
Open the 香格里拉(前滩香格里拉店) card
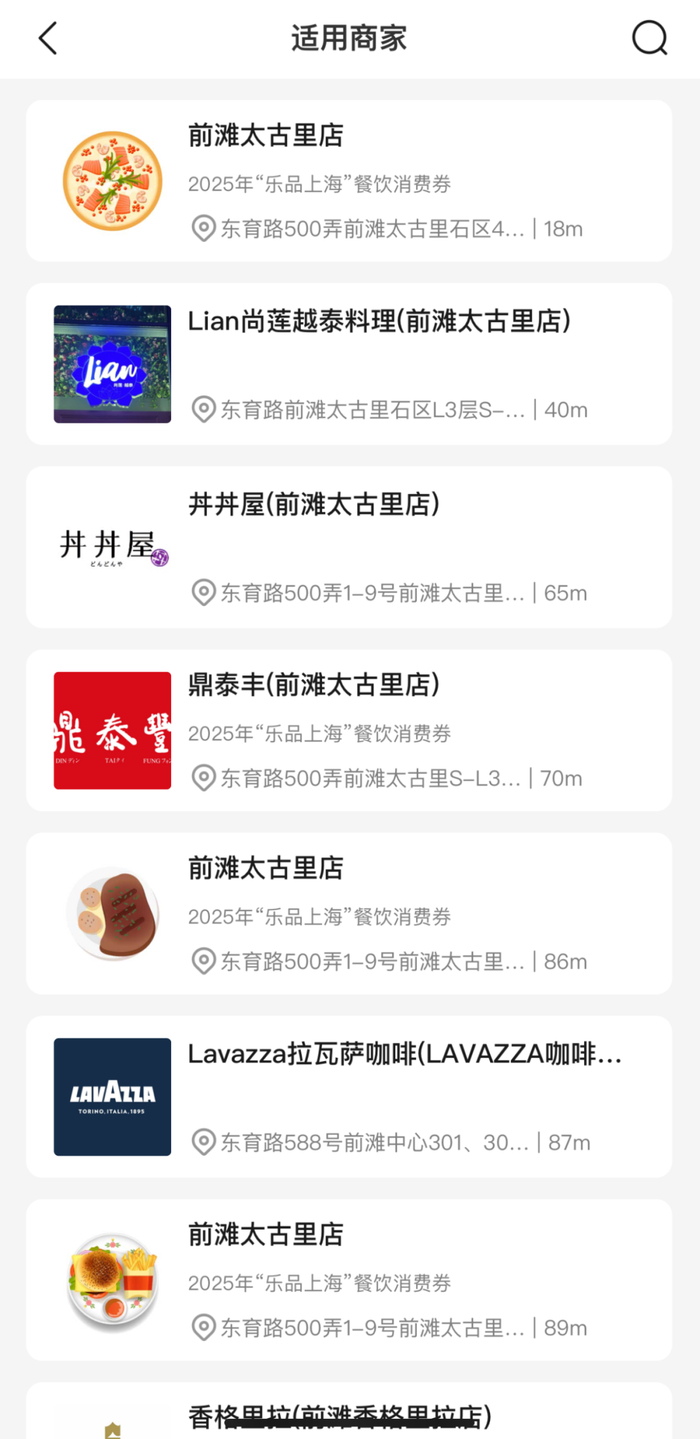pos(349,1416)
